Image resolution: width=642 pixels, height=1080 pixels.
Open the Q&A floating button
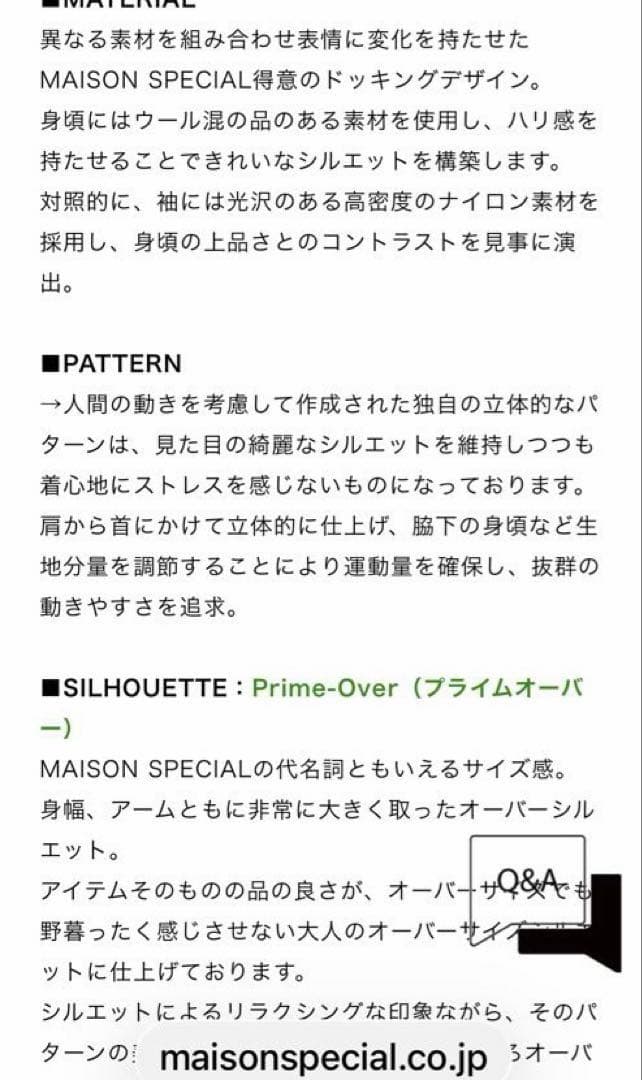528,880
